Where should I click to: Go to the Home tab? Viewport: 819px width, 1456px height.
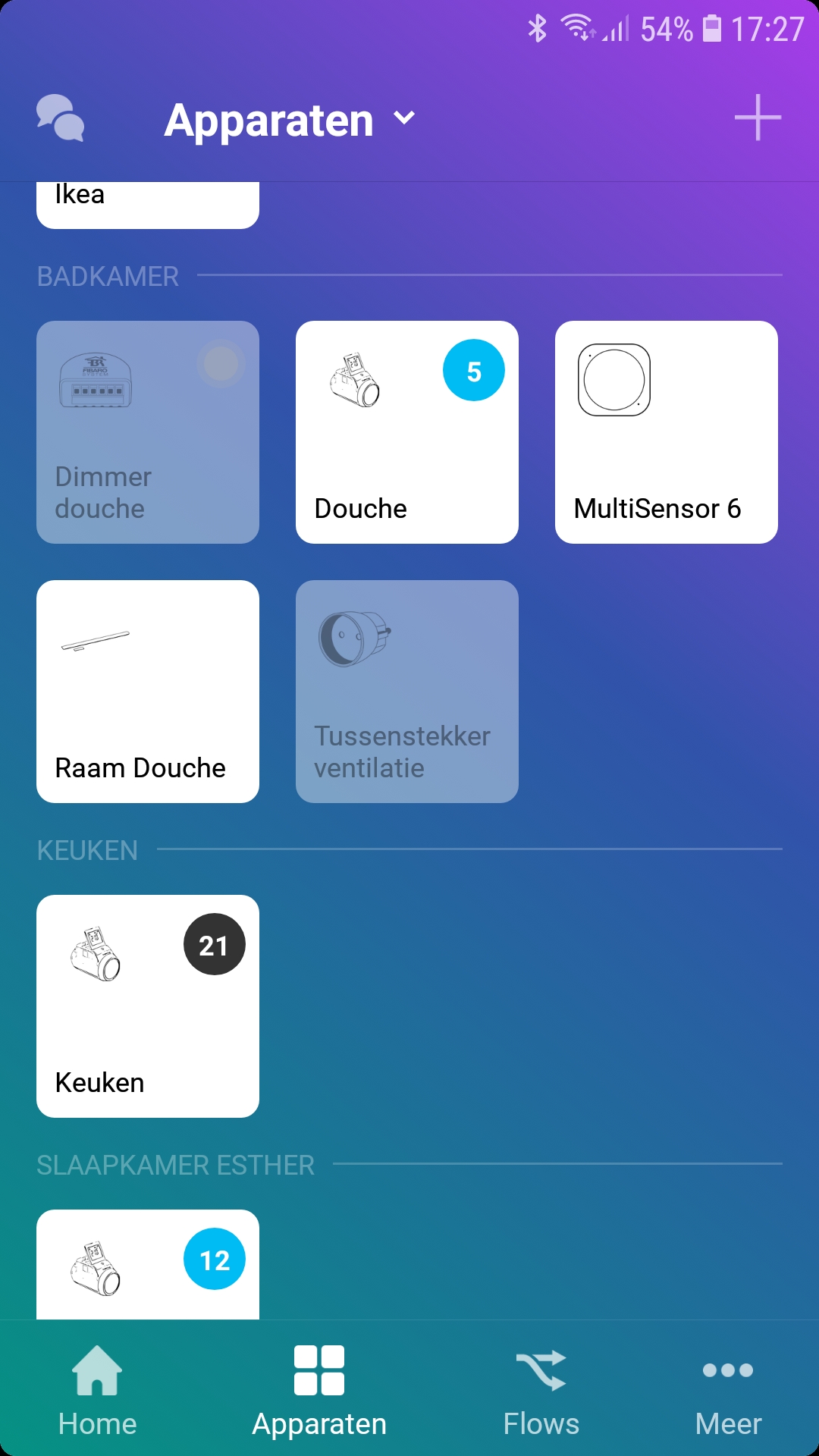(x=97, y=1389)
